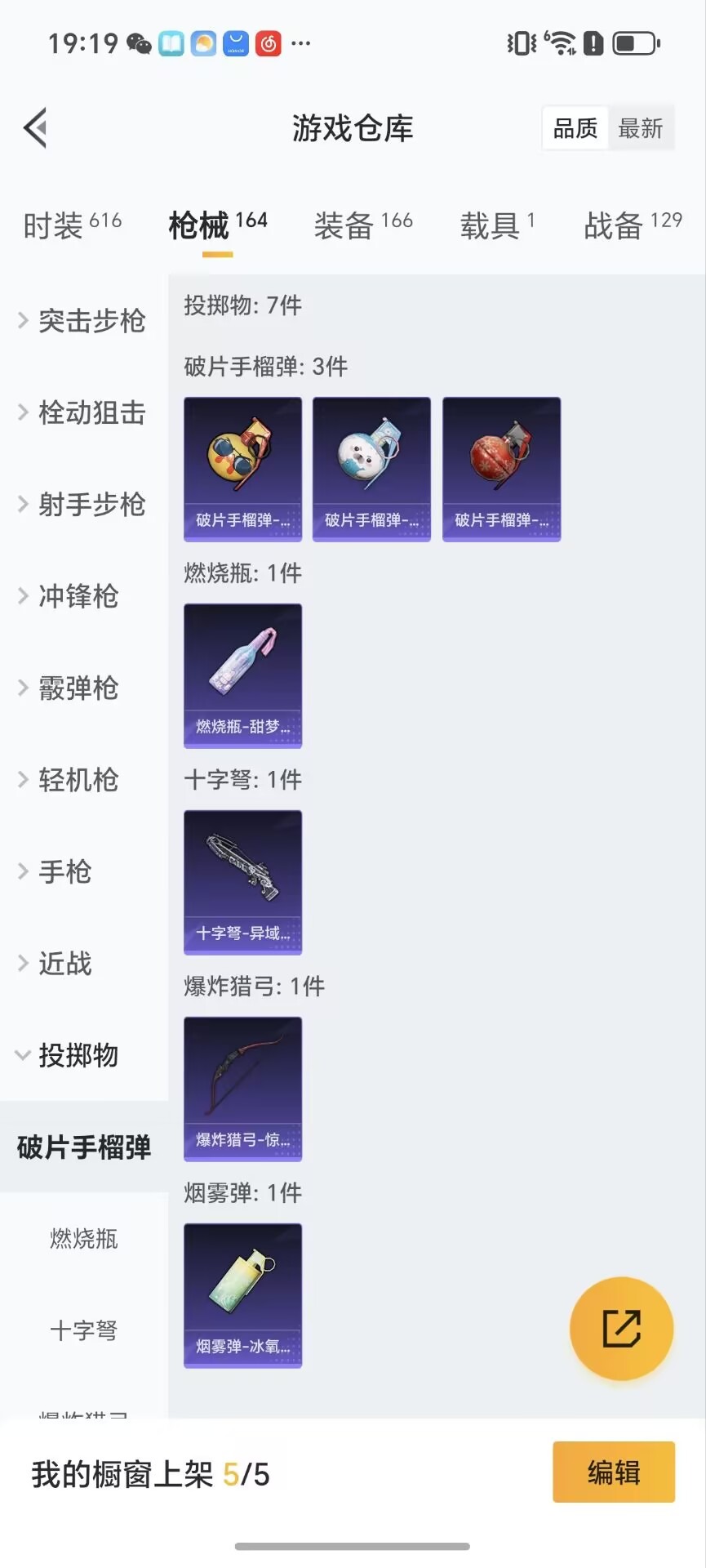This screenshot has height=1568, width=706.
Task: Select the first 破片手榴弹 grenade thumbnail
Action: (242, 468)
